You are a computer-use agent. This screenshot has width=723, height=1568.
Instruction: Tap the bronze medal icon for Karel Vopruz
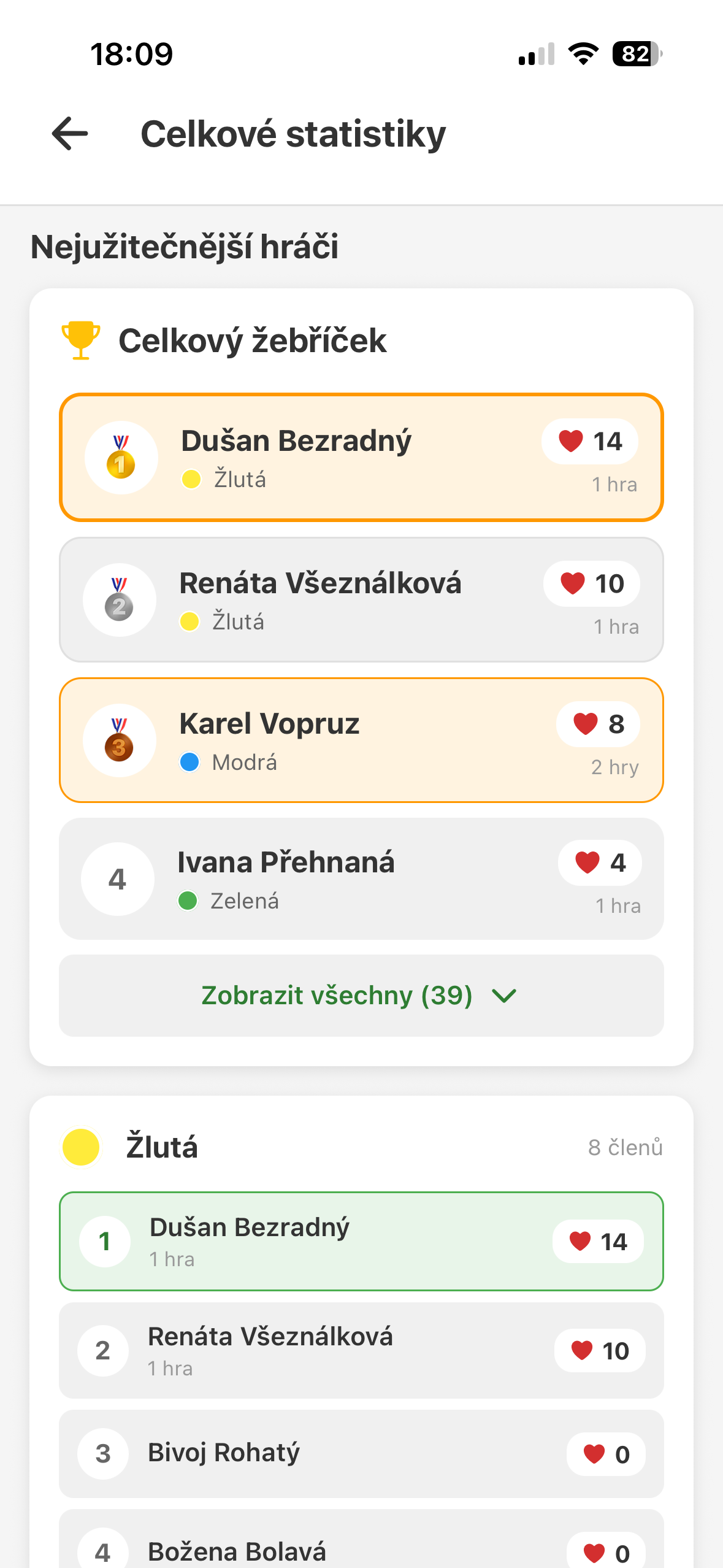(119, 740)
